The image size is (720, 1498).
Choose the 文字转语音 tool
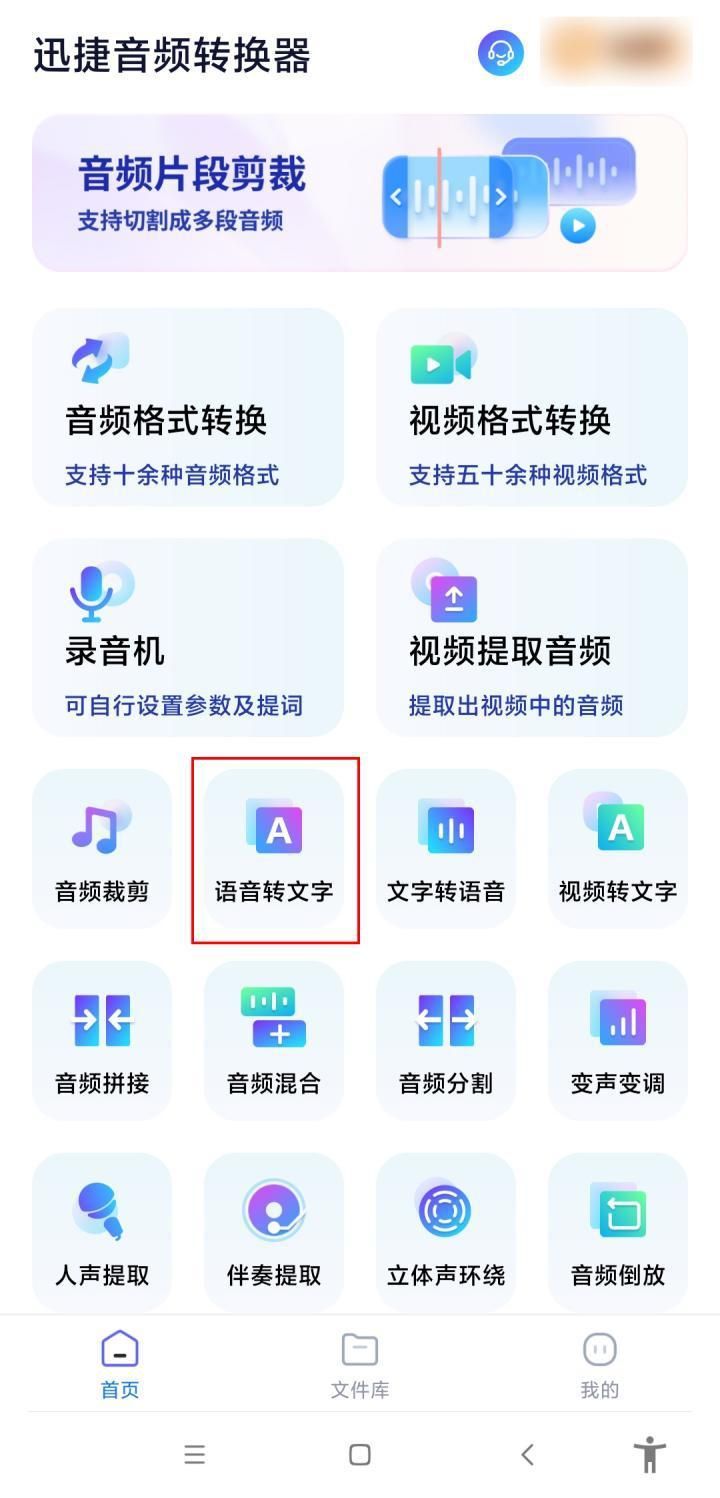click(x=446, y=848)
